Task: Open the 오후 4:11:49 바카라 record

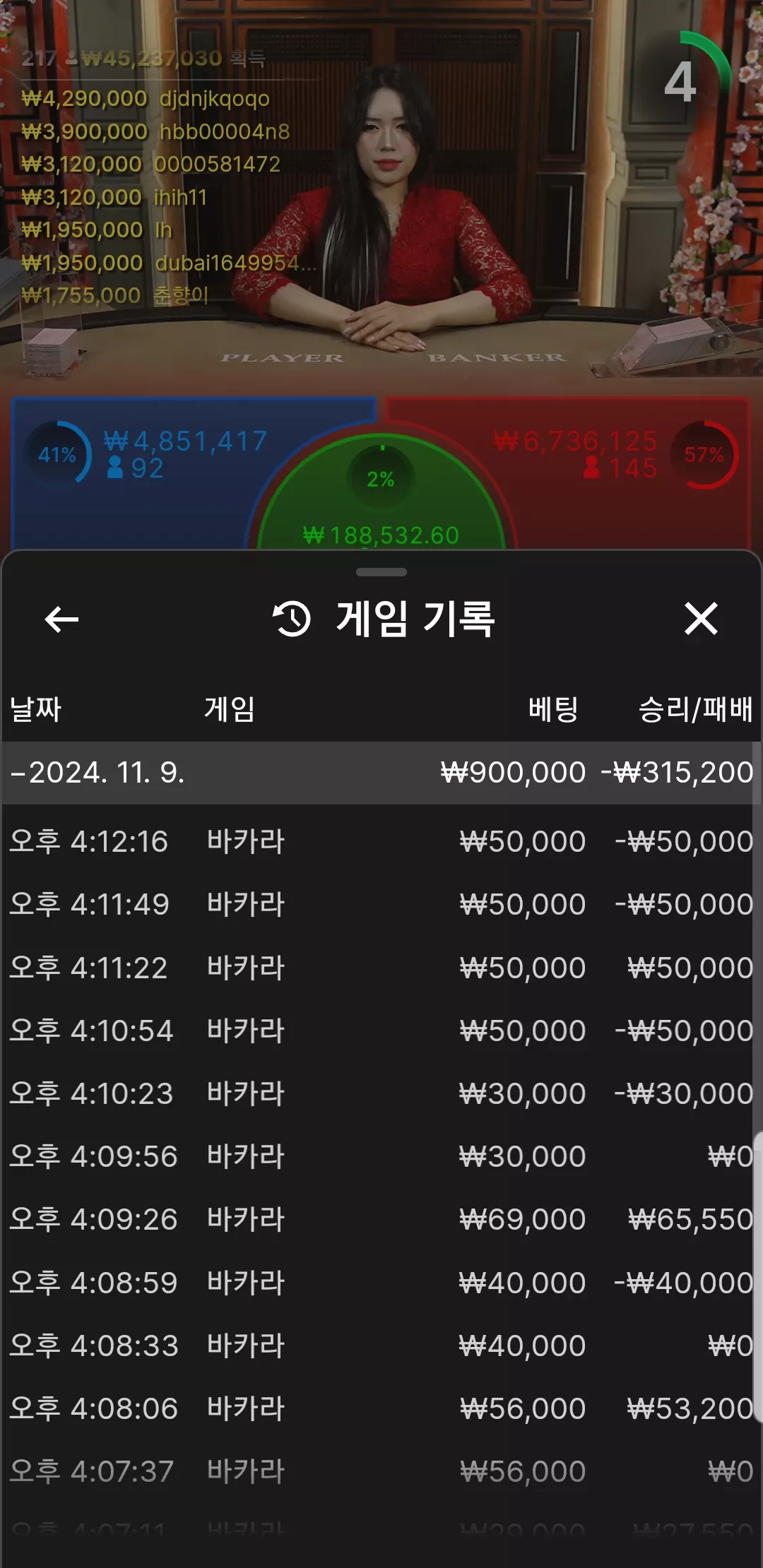Action: [381, 904]
